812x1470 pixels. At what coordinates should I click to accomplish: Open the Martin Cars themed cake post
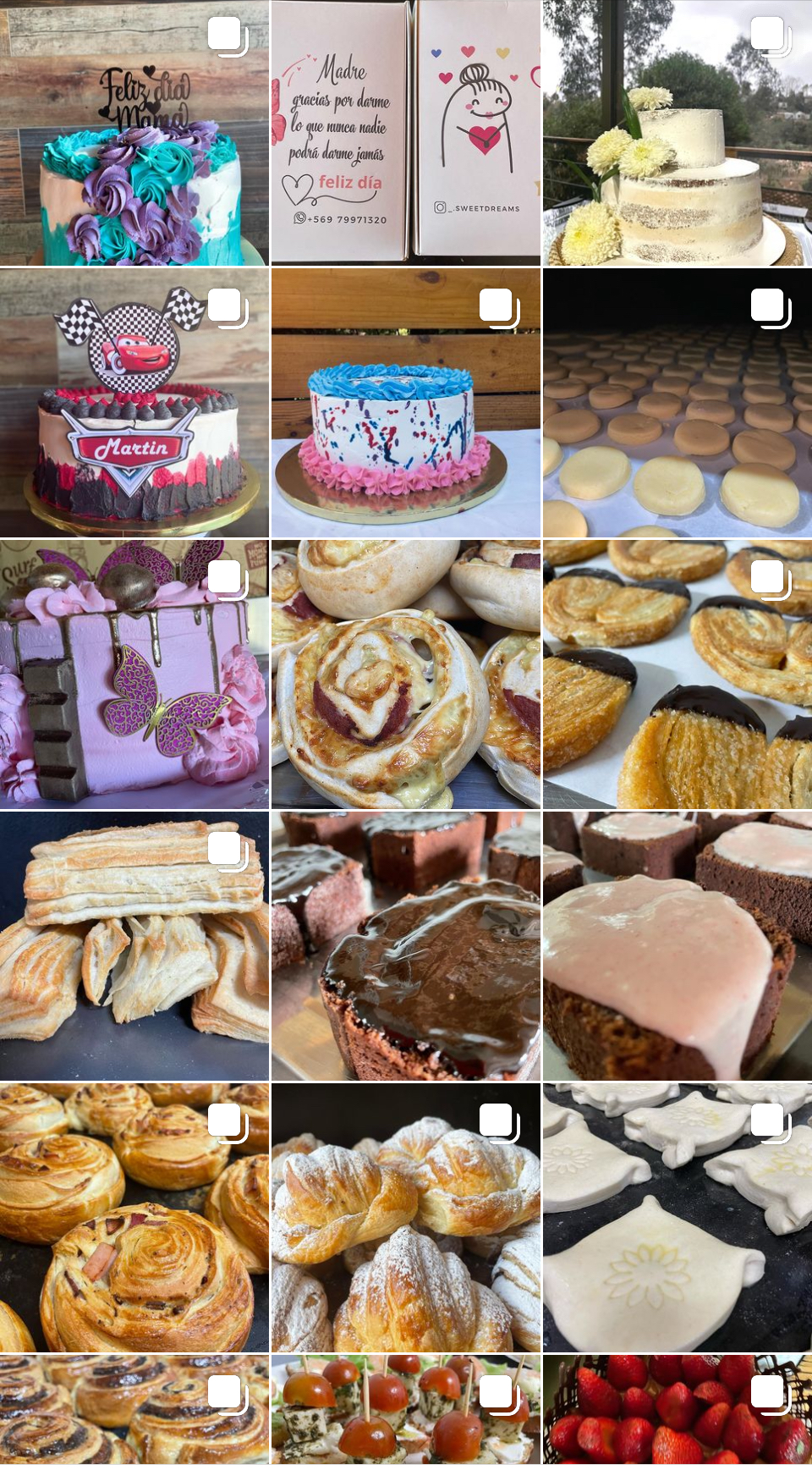point(134,403)
